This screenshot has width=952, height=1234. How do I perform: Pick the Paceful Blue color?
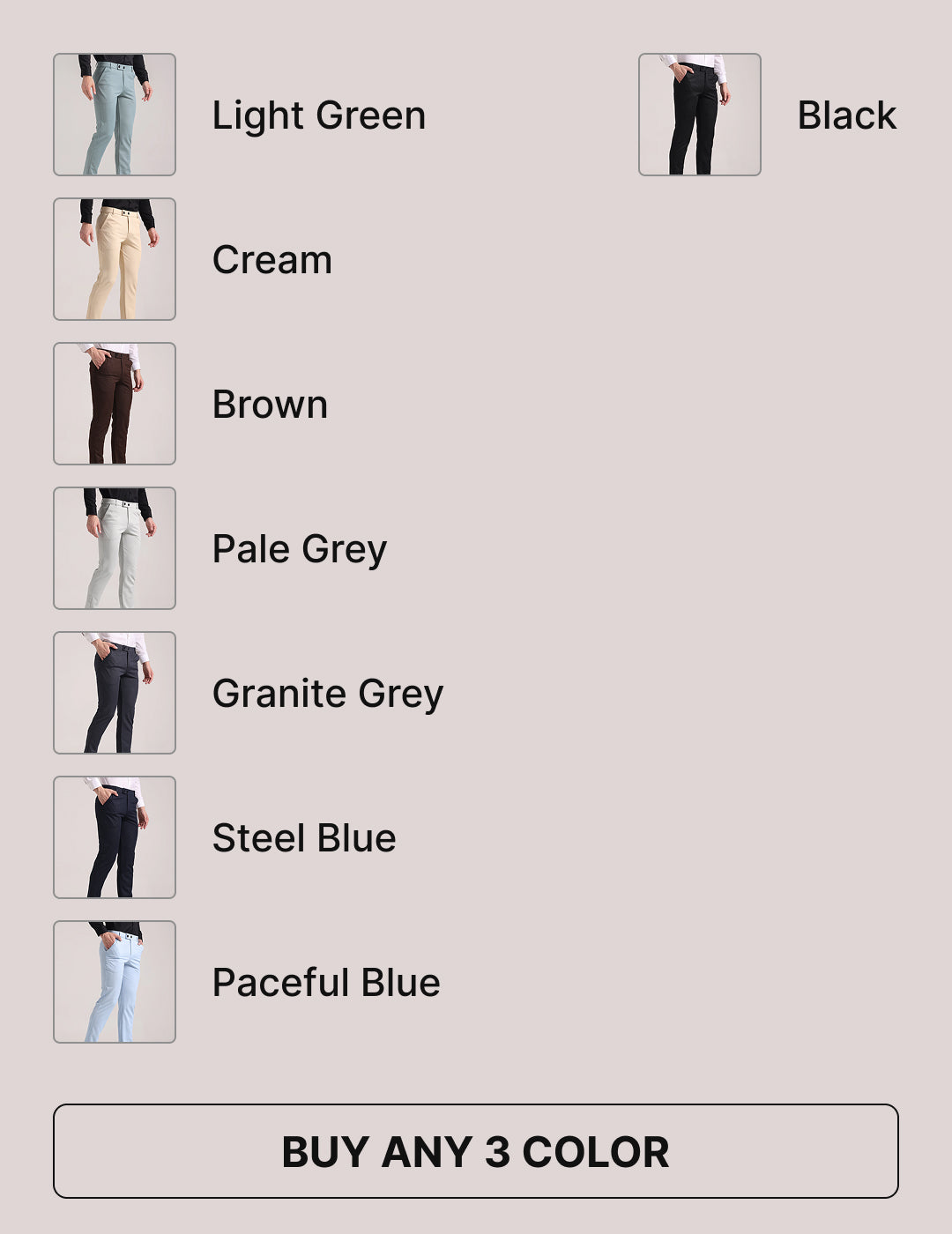tap(115, 982)
